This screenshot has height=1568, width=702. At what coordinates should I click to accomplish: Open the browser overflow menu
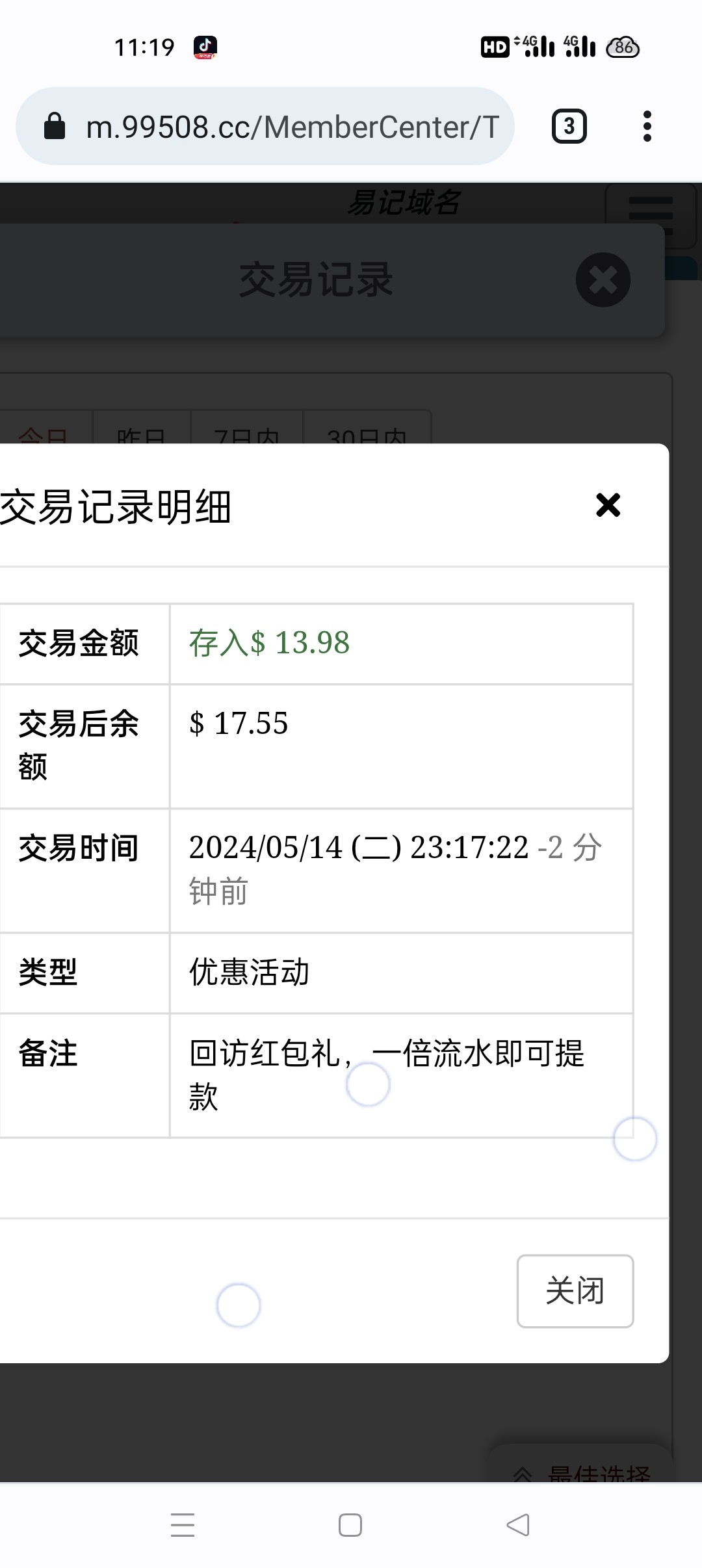(647, 126)
